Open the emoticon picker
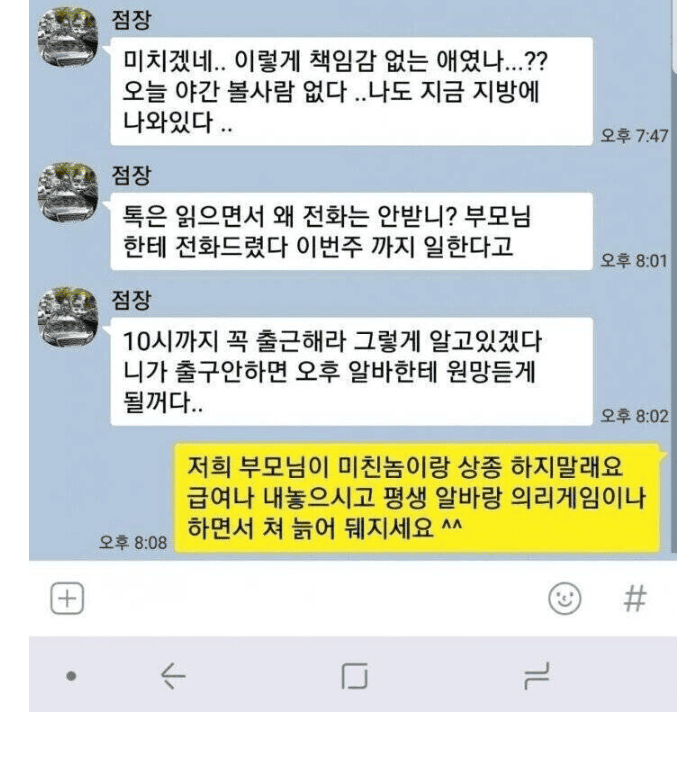This screenshot has height=784, width=695. [565, 598]
